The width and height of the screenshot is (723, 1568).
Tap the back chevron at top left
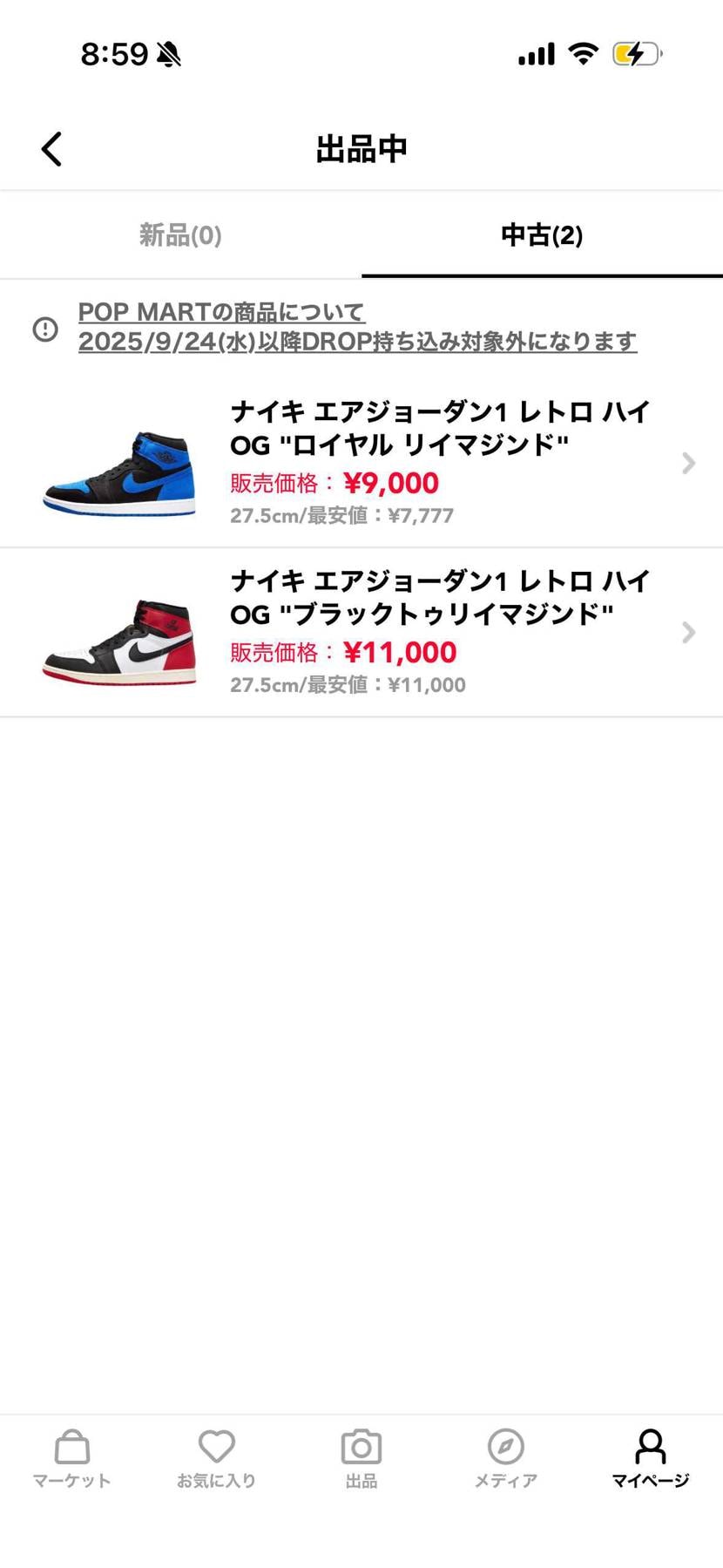coord(51,148)
